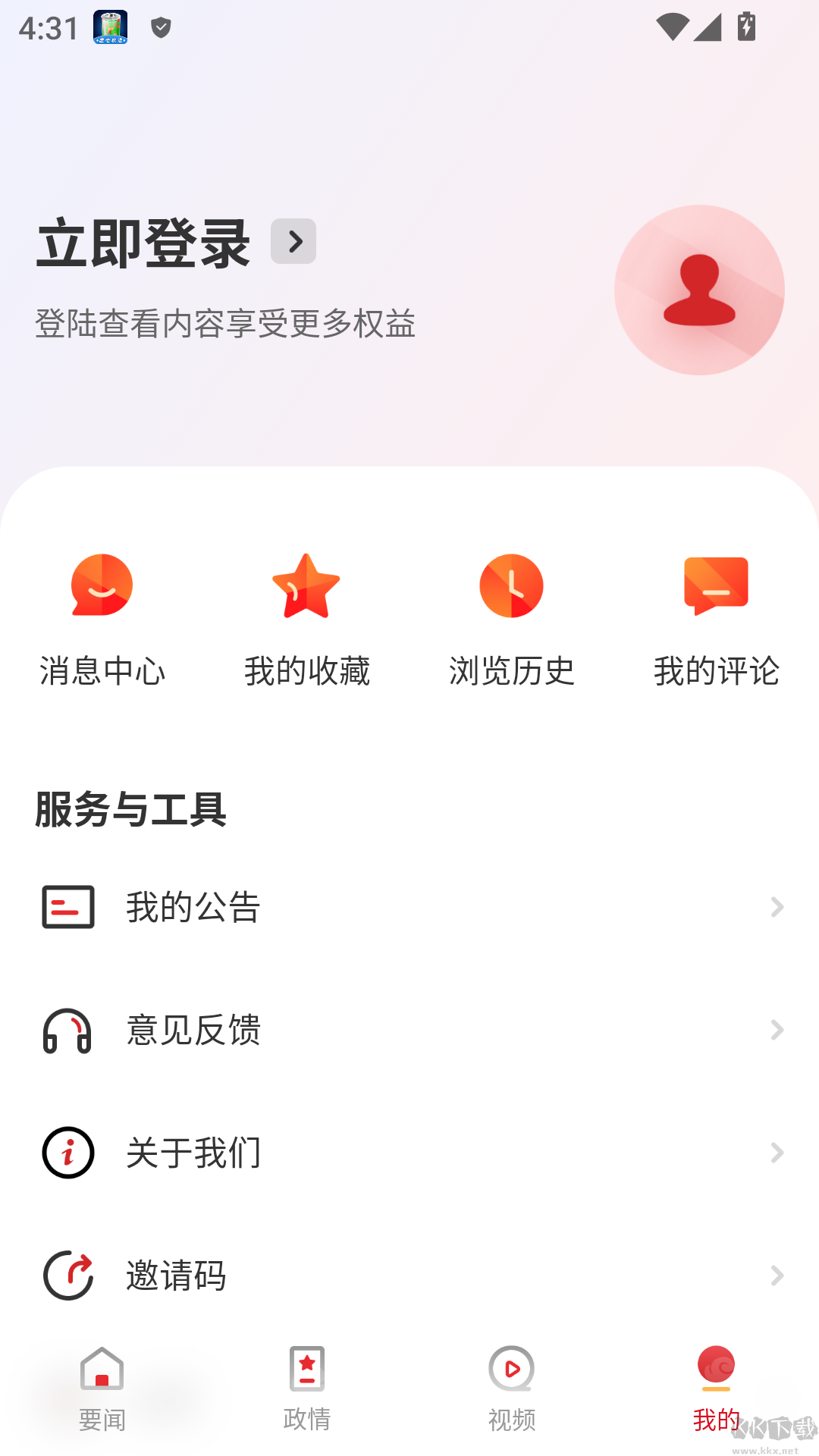
Task: Click the 关于我们 row chevron
Action: [778, 1153]
